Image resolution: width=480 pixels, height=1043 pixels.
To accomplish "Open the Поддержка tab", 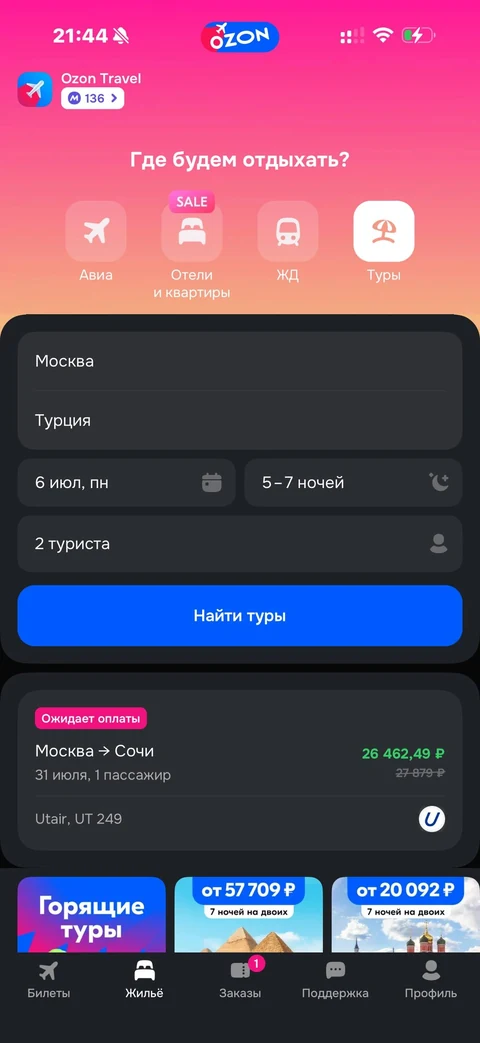I will click(x=335, y=980).
